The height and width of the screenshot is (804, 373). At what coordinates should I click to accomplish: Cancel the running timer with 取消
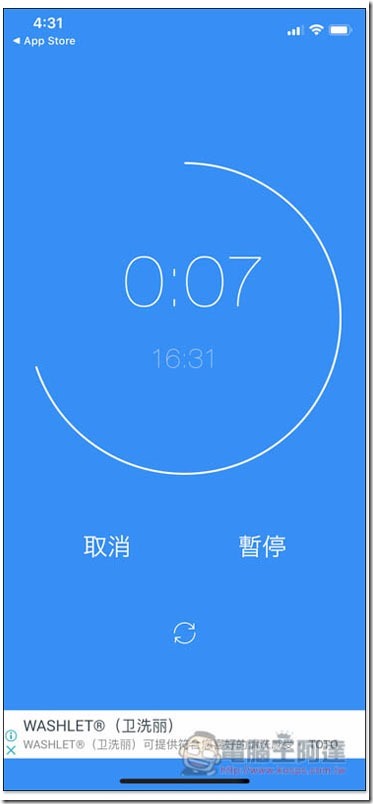pos(107,547)
